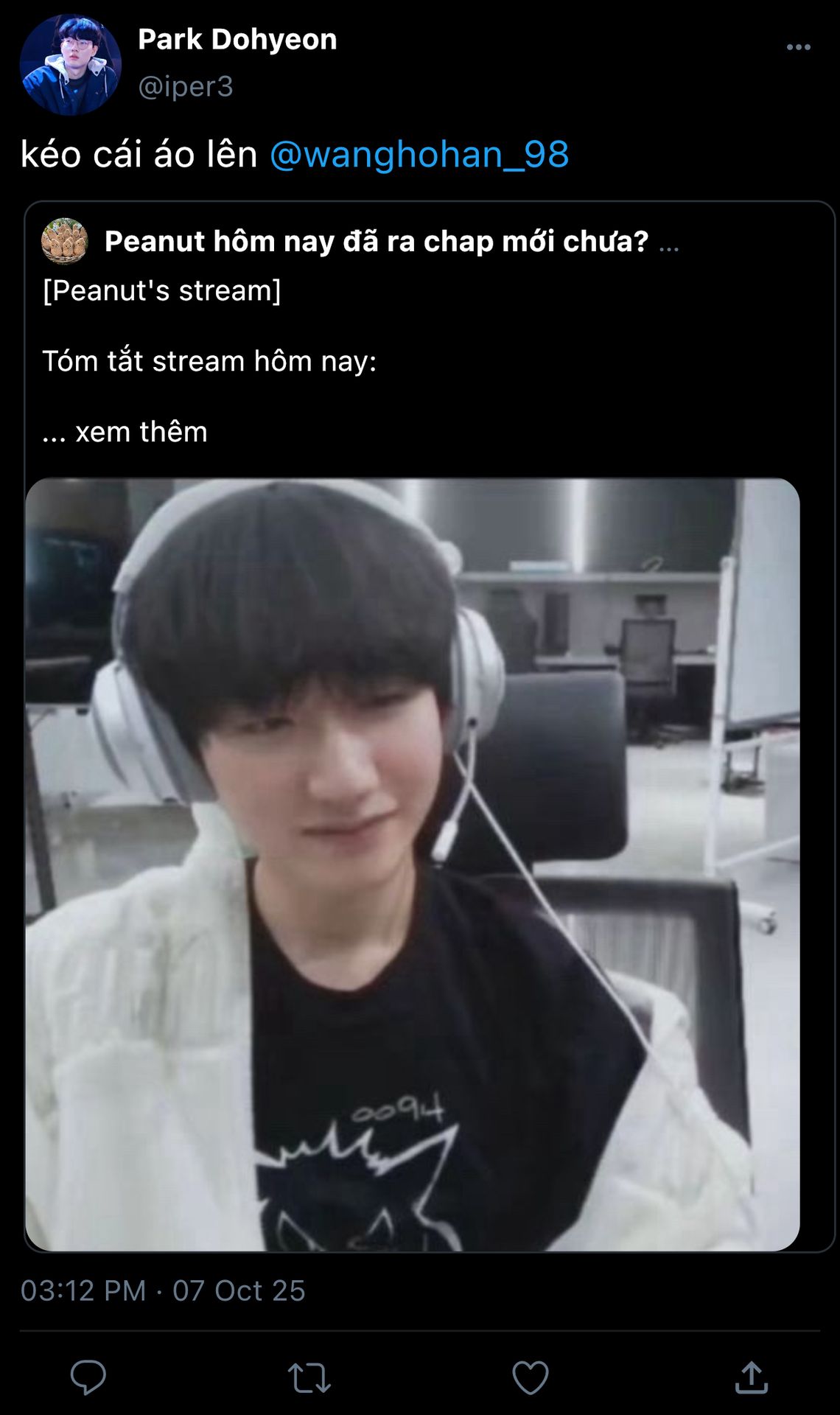View the quoted stream photo
This screenshot has height=1415, width=840.
pos(413,864)
